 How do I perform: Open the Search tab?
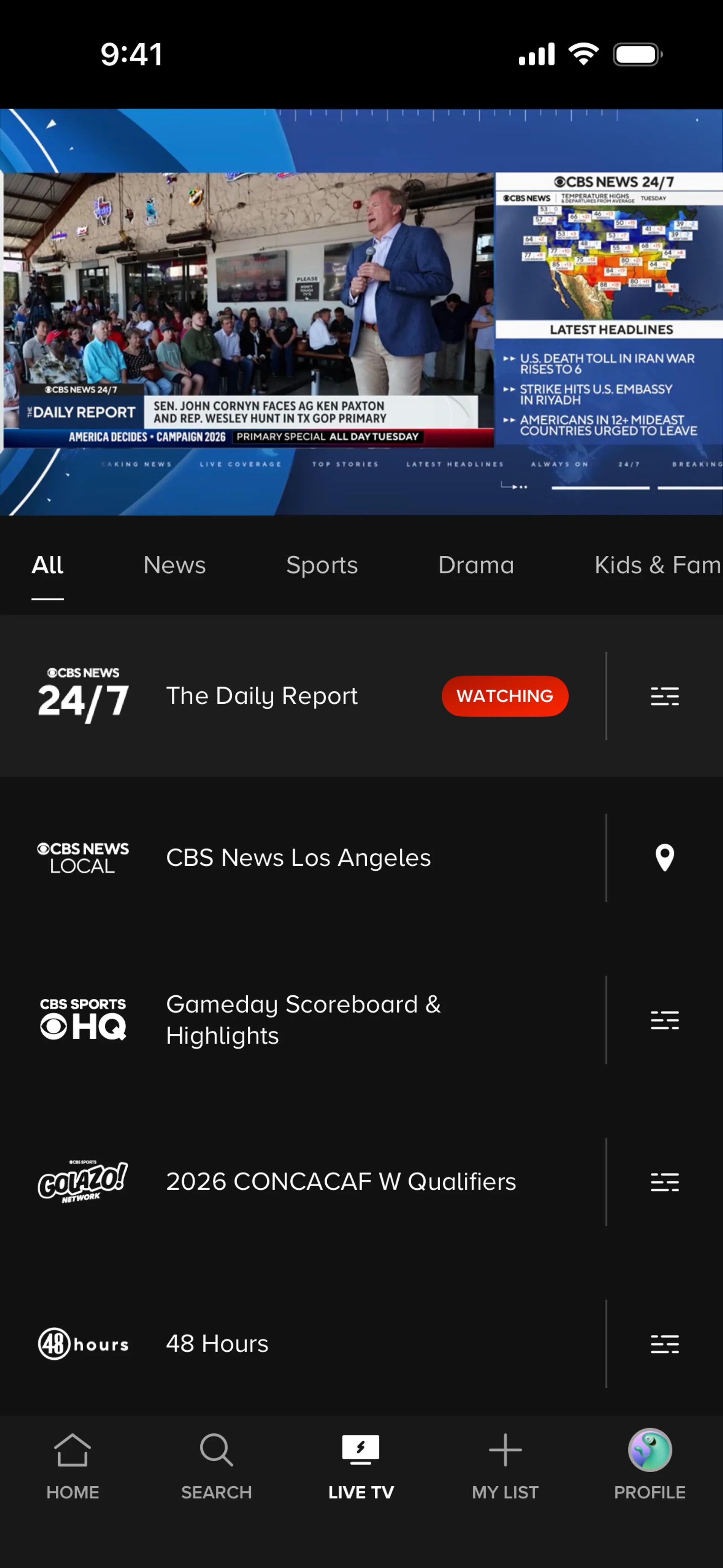(x=217, y=1465)
